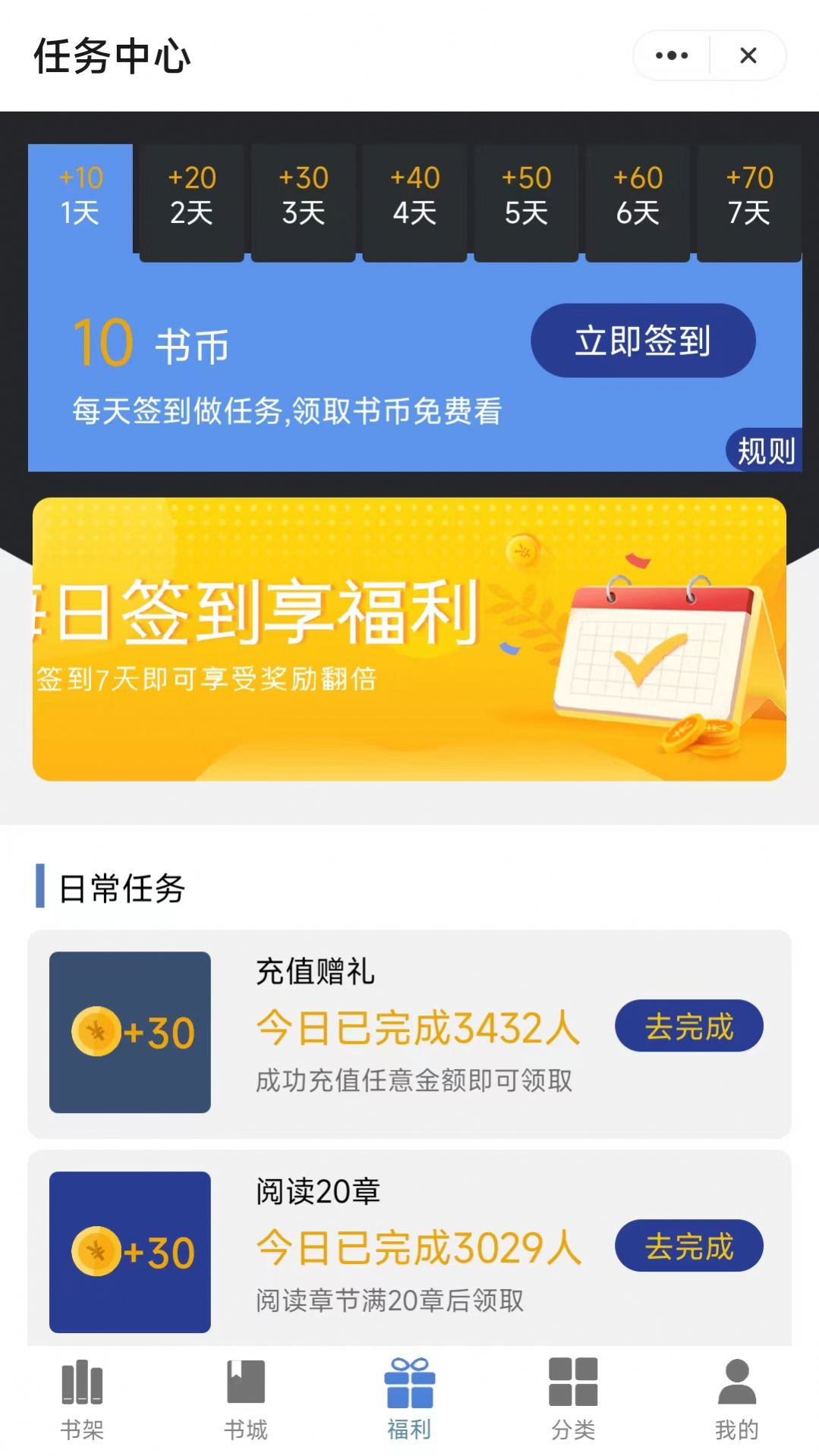The image size is (819, 1456).
Task: Close the mini program
Action: 748,55
